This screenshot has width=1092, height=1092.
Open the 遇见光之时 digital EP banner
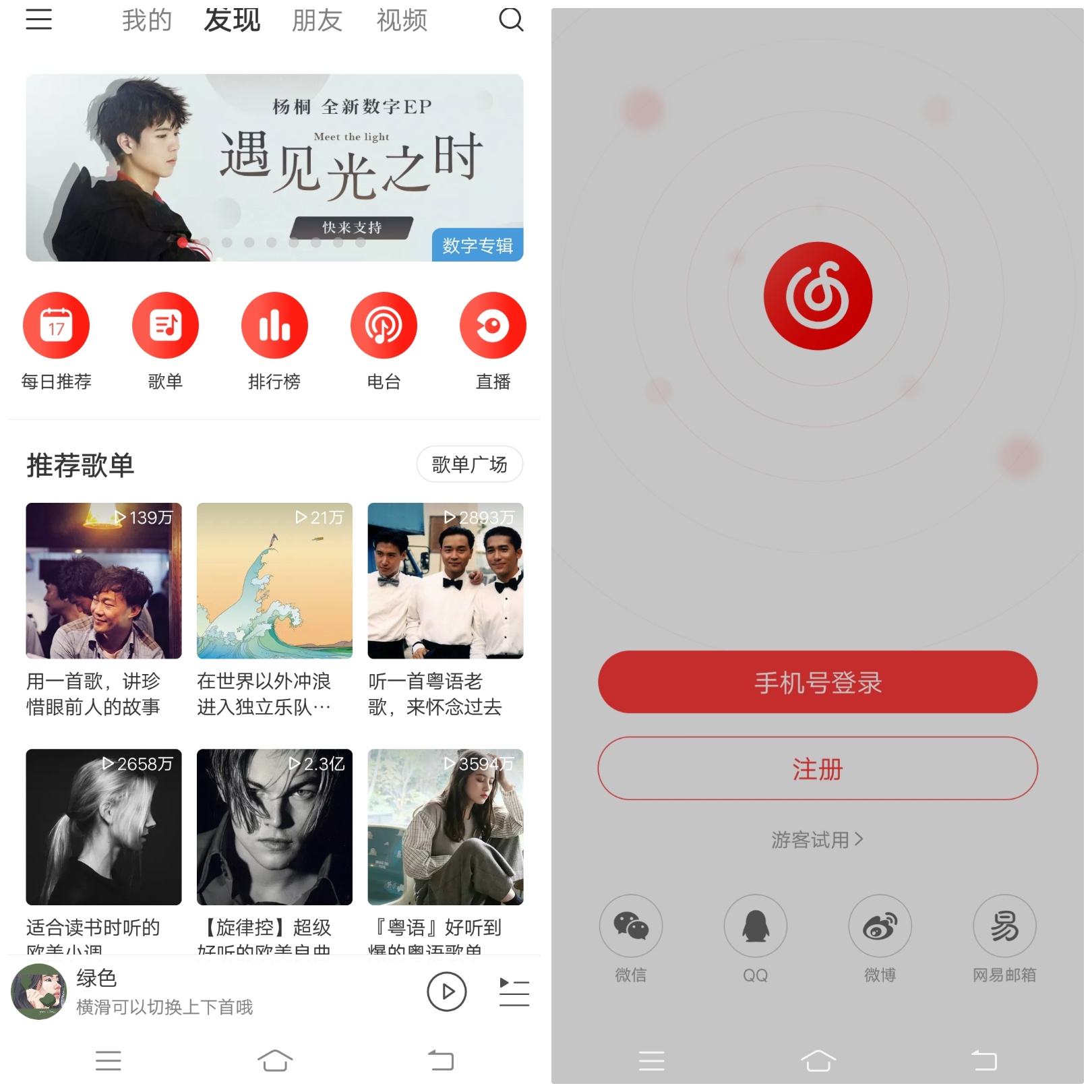(x=274, y=167)
